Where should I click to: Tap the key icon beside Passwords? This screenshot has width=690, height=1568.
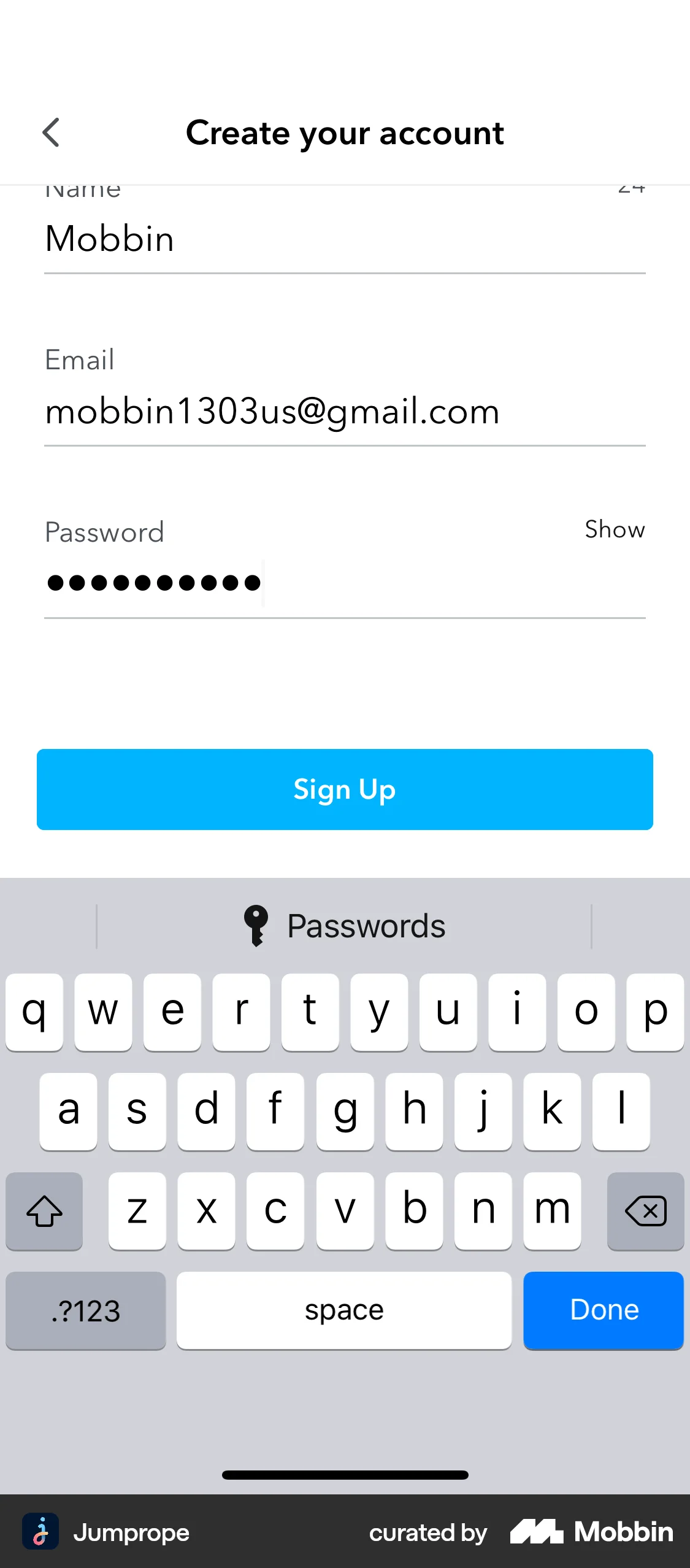pyautogui.click(x=256, y=925)
